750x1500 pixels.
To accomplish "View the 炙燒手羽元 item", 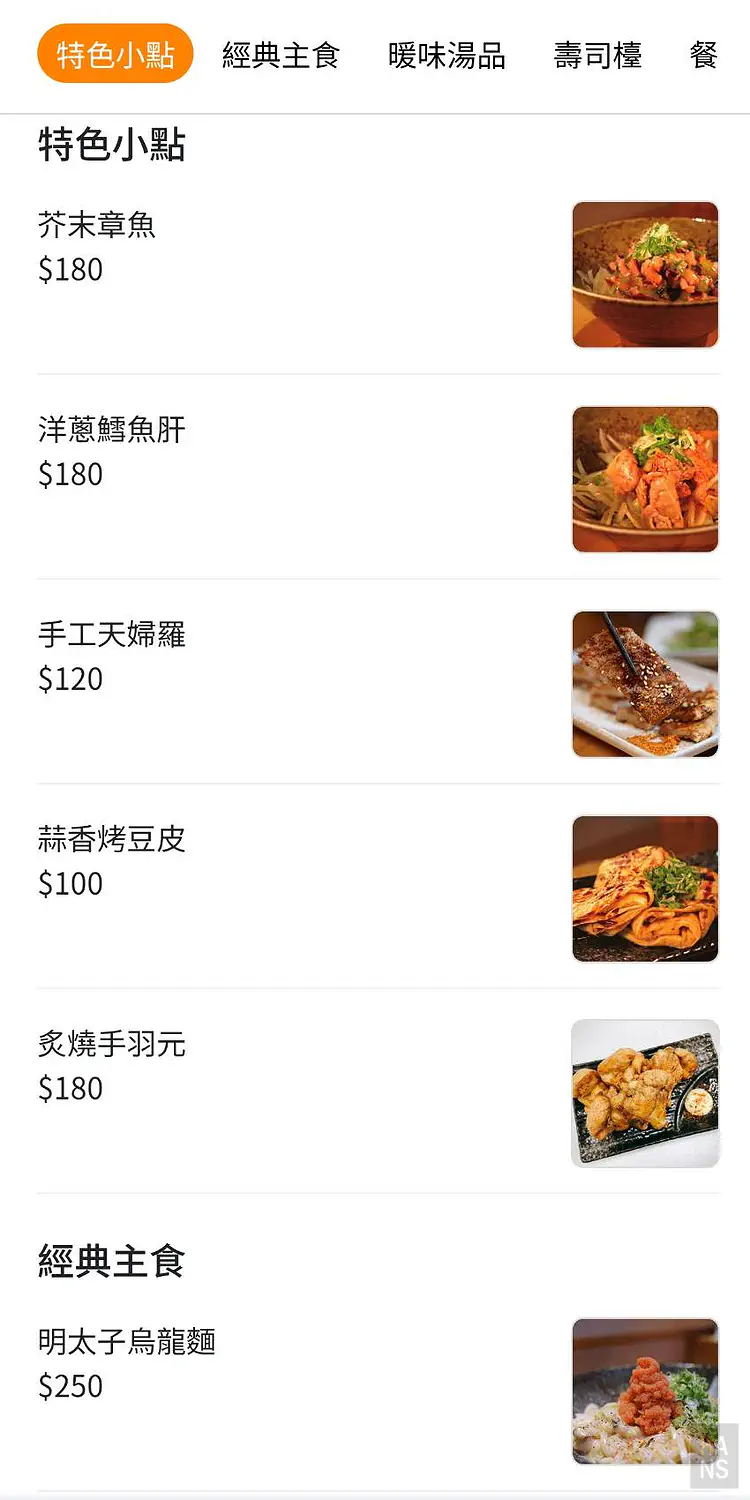I will click(x=112, y=1045).
